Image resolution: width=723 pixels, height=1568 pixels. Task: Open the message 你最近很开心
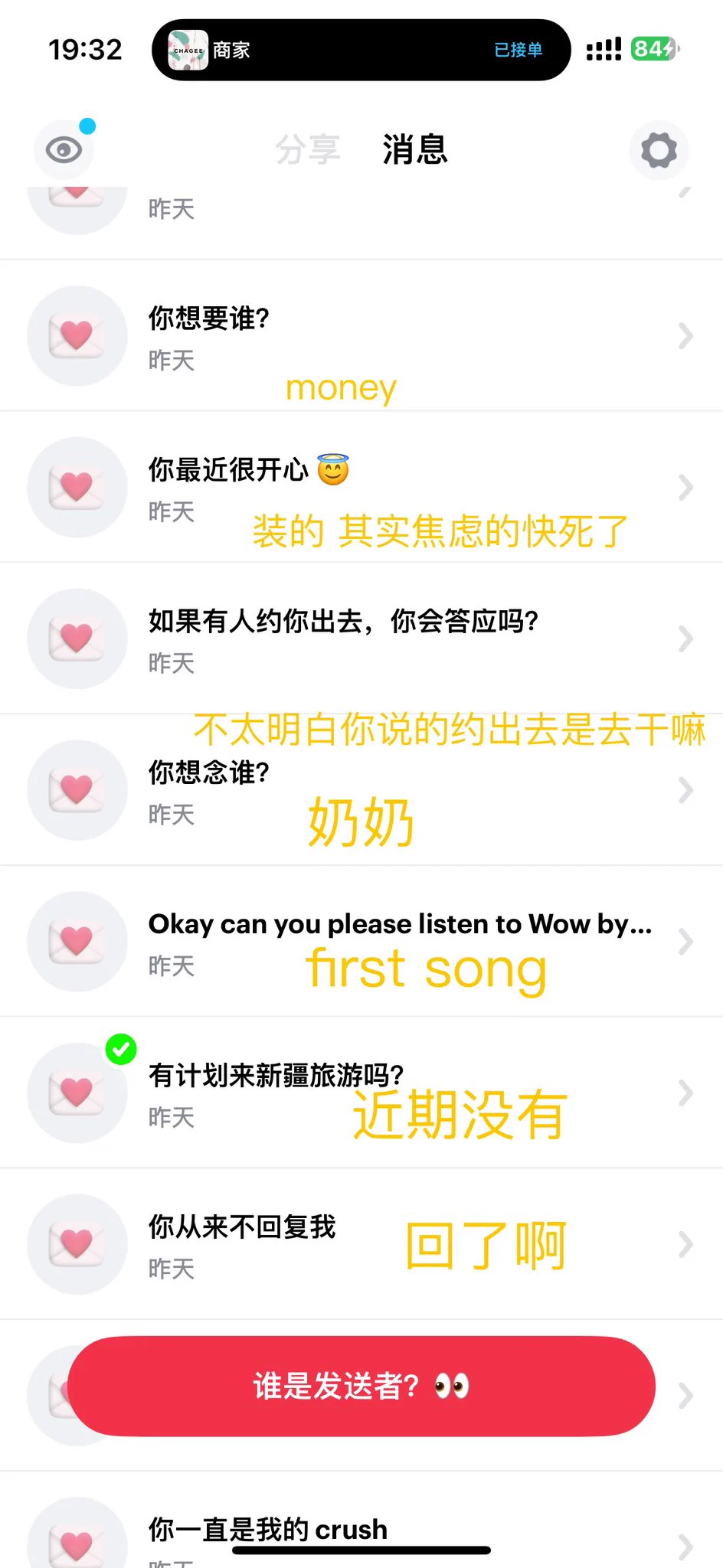point(361,487)
